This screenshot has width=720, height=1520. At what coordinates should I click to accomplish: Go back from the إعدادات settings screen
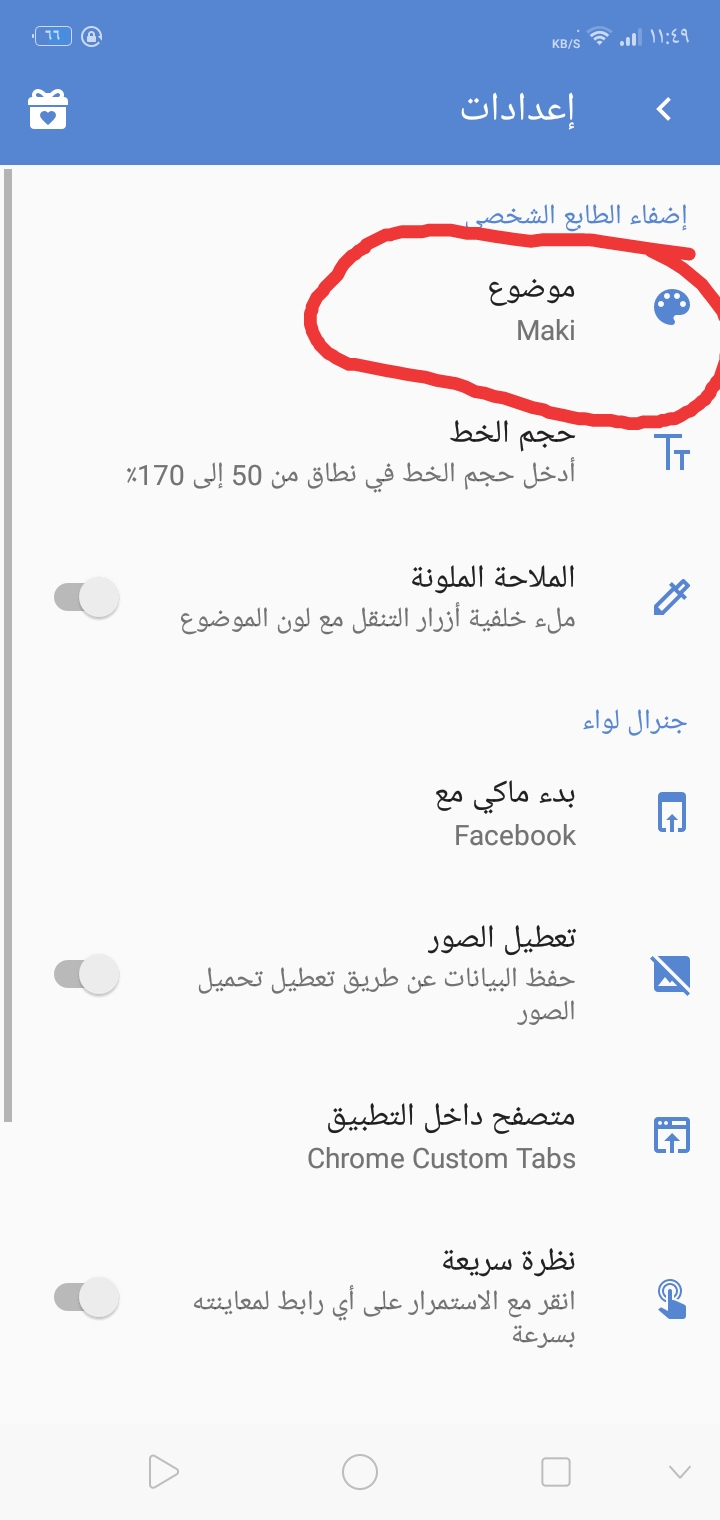pyautogui.click(x=664, y=109)
